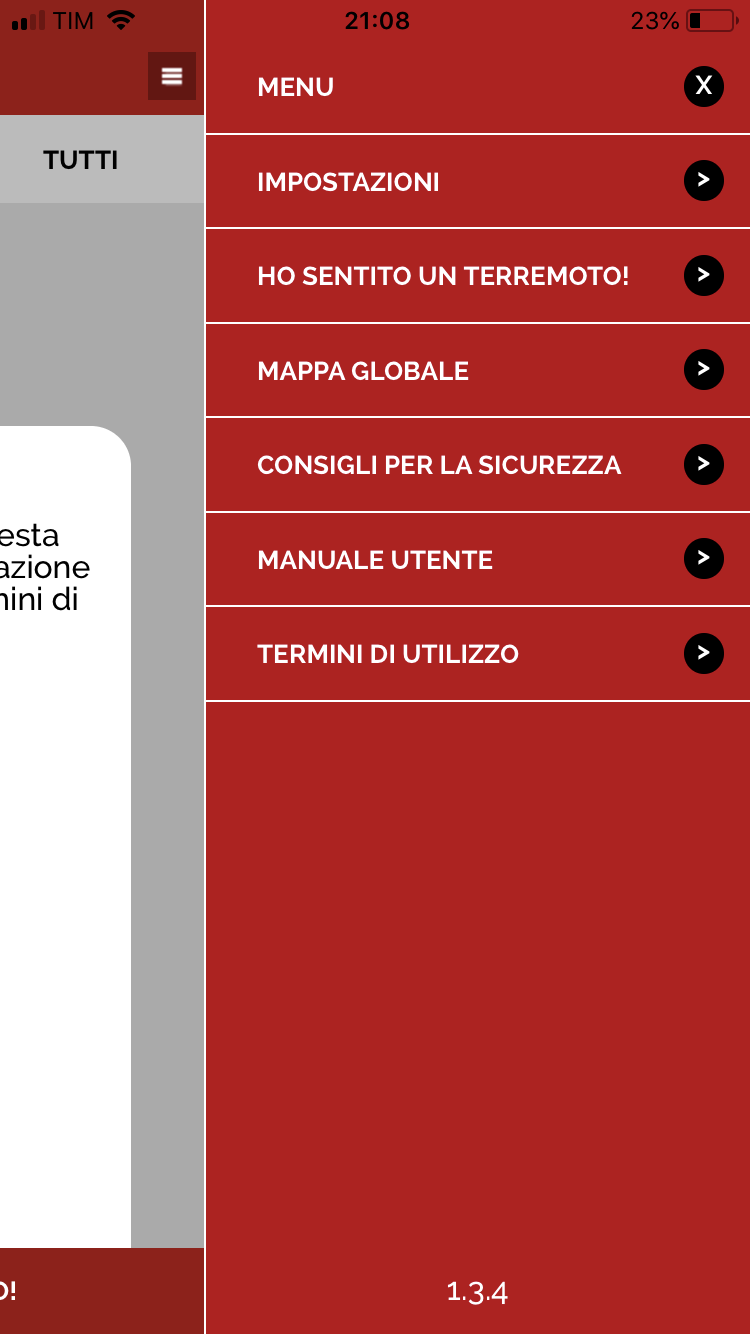
Task: Open Termini di utilizzo
Action: pyautogui.click(x=478, y=654)
